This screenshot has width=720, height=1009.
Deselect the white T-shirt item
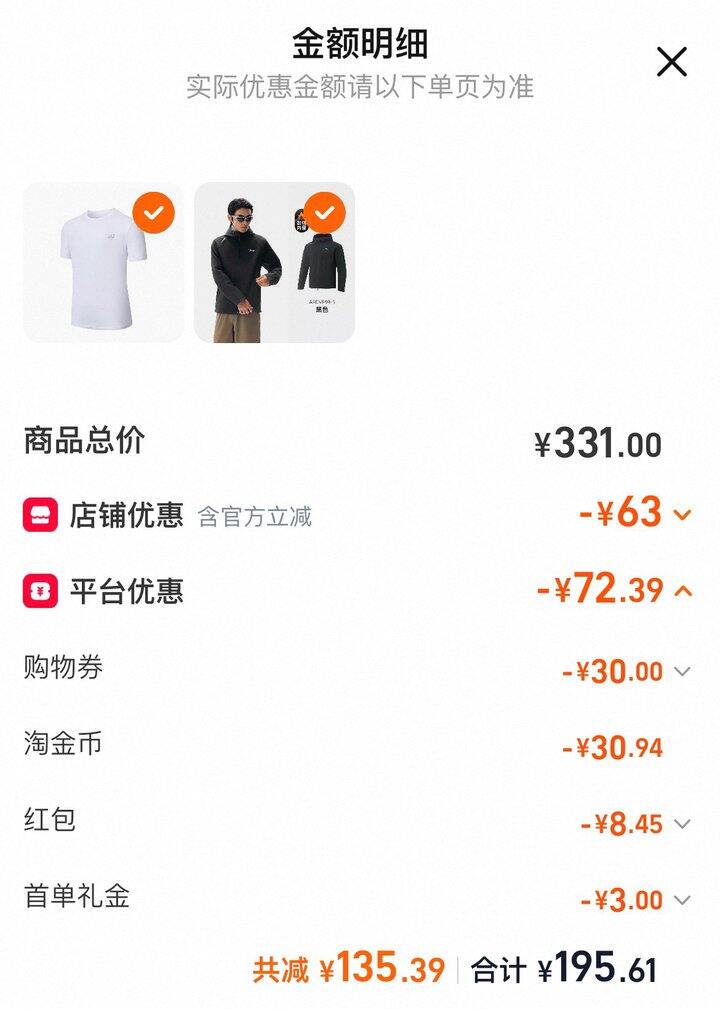click(x=153, y=212)
